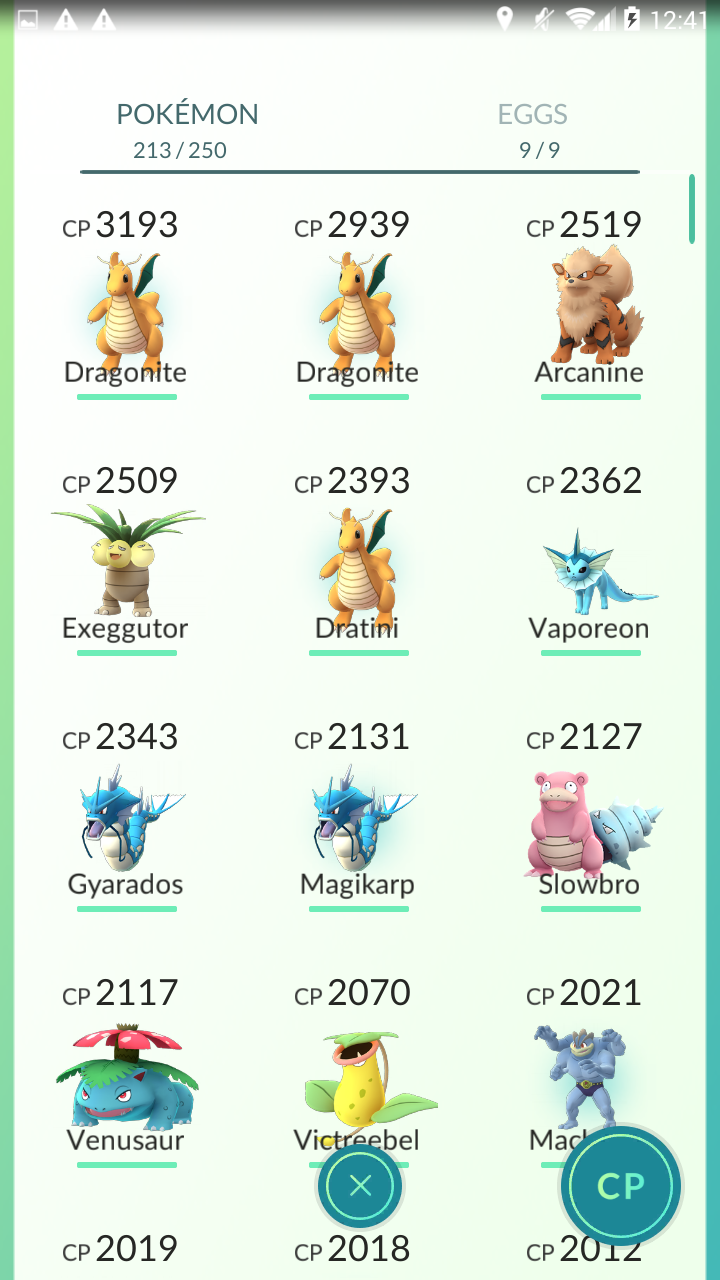Switch to the Eggs tab
The width and height of the screenshot is (720, 1280).
pos(533,130)
